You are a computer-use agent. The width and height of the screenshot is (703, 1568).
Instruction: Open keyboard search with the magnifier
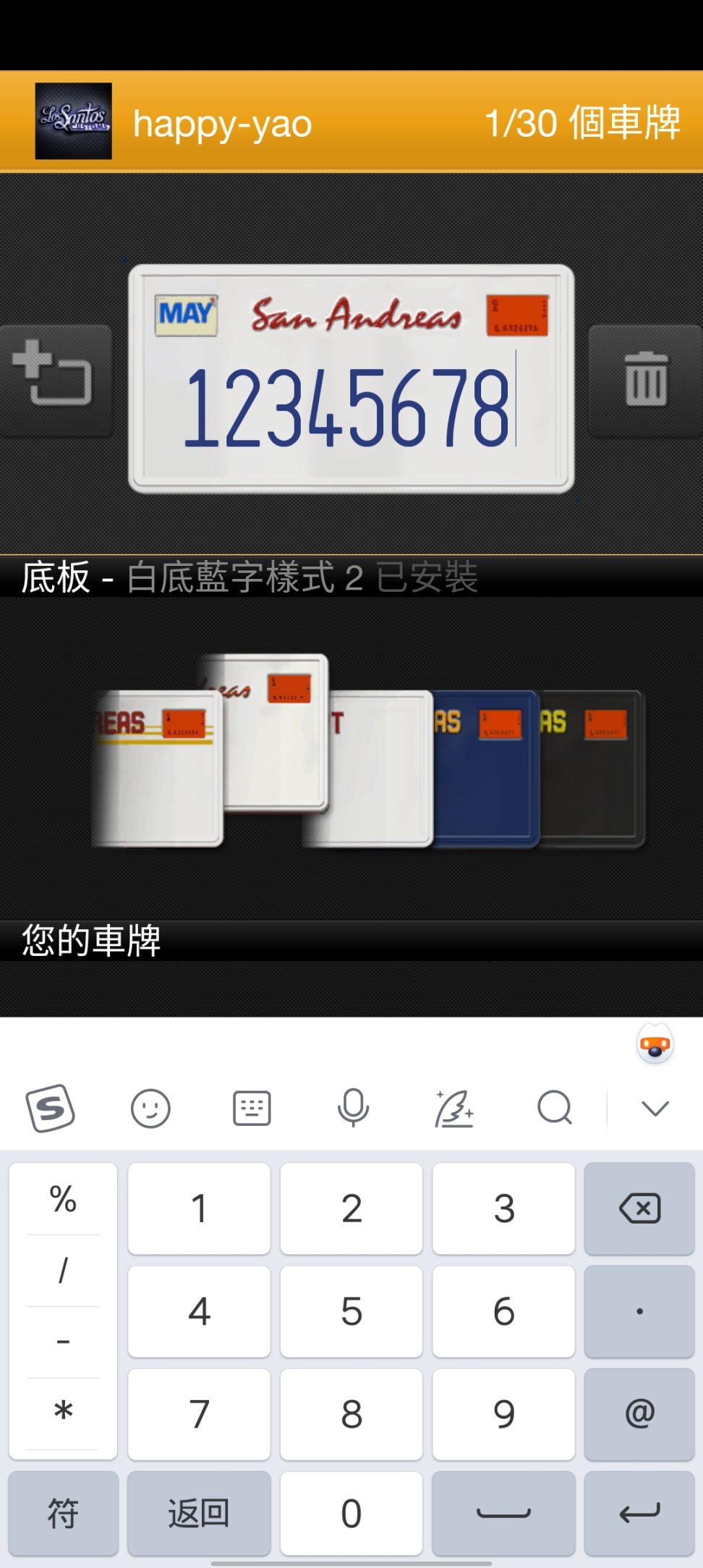(x=555, y=1108)
